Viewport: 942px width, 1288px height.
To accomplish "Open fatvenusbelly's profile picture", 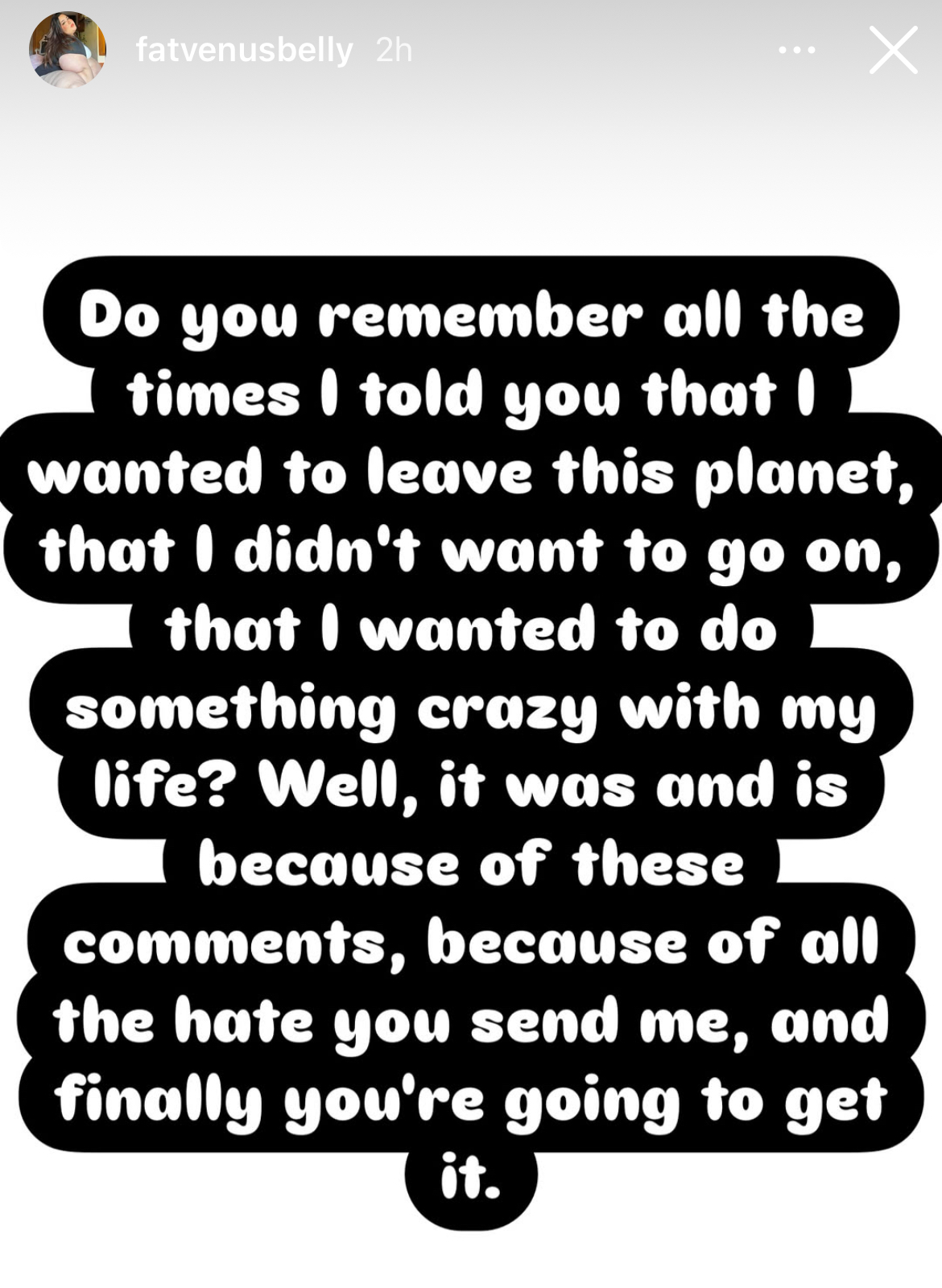I will point(68,50).
